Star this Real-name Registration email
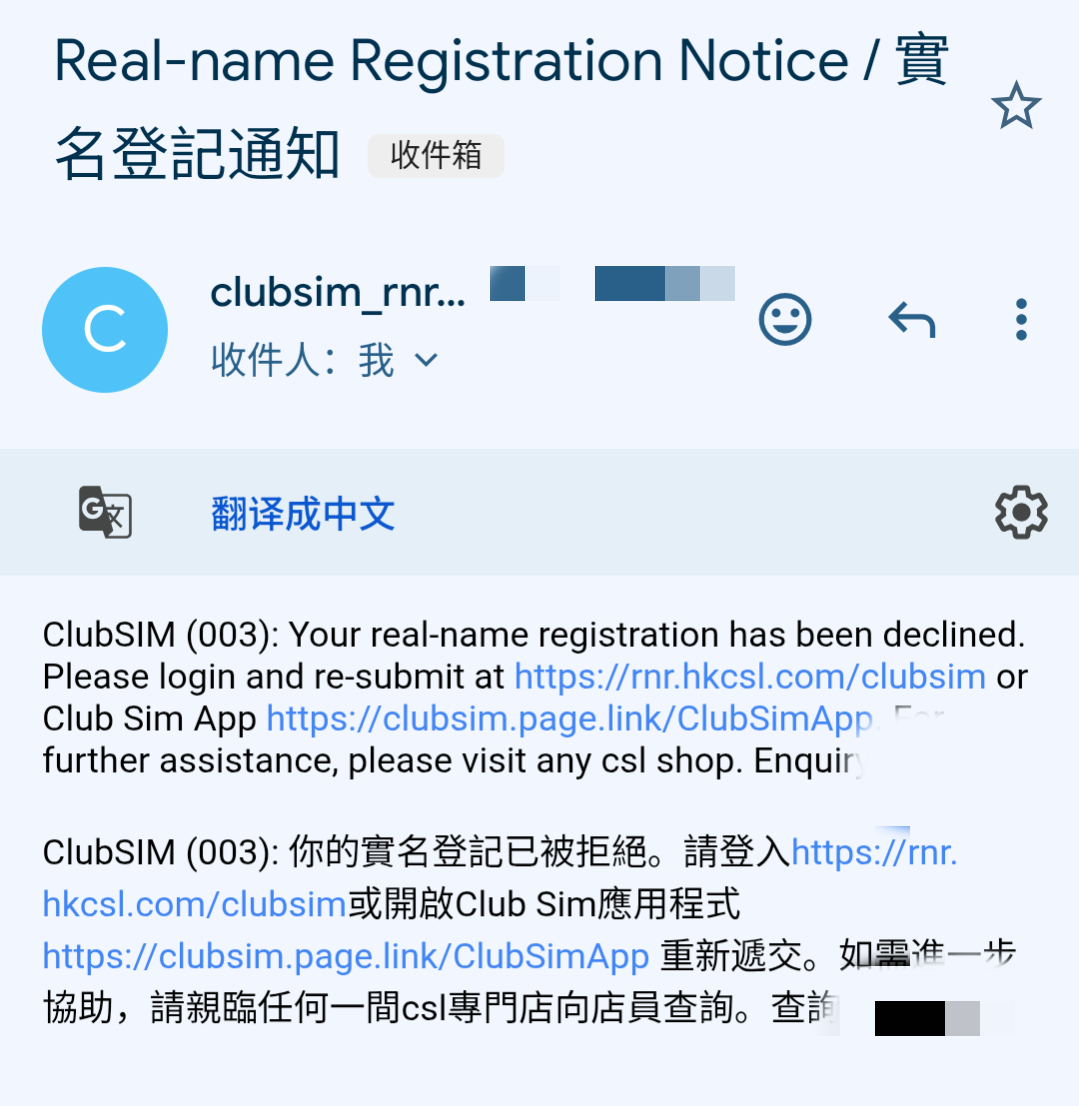The image size is (1079, 1106). pyautogui.click(x=1016, y=107)
